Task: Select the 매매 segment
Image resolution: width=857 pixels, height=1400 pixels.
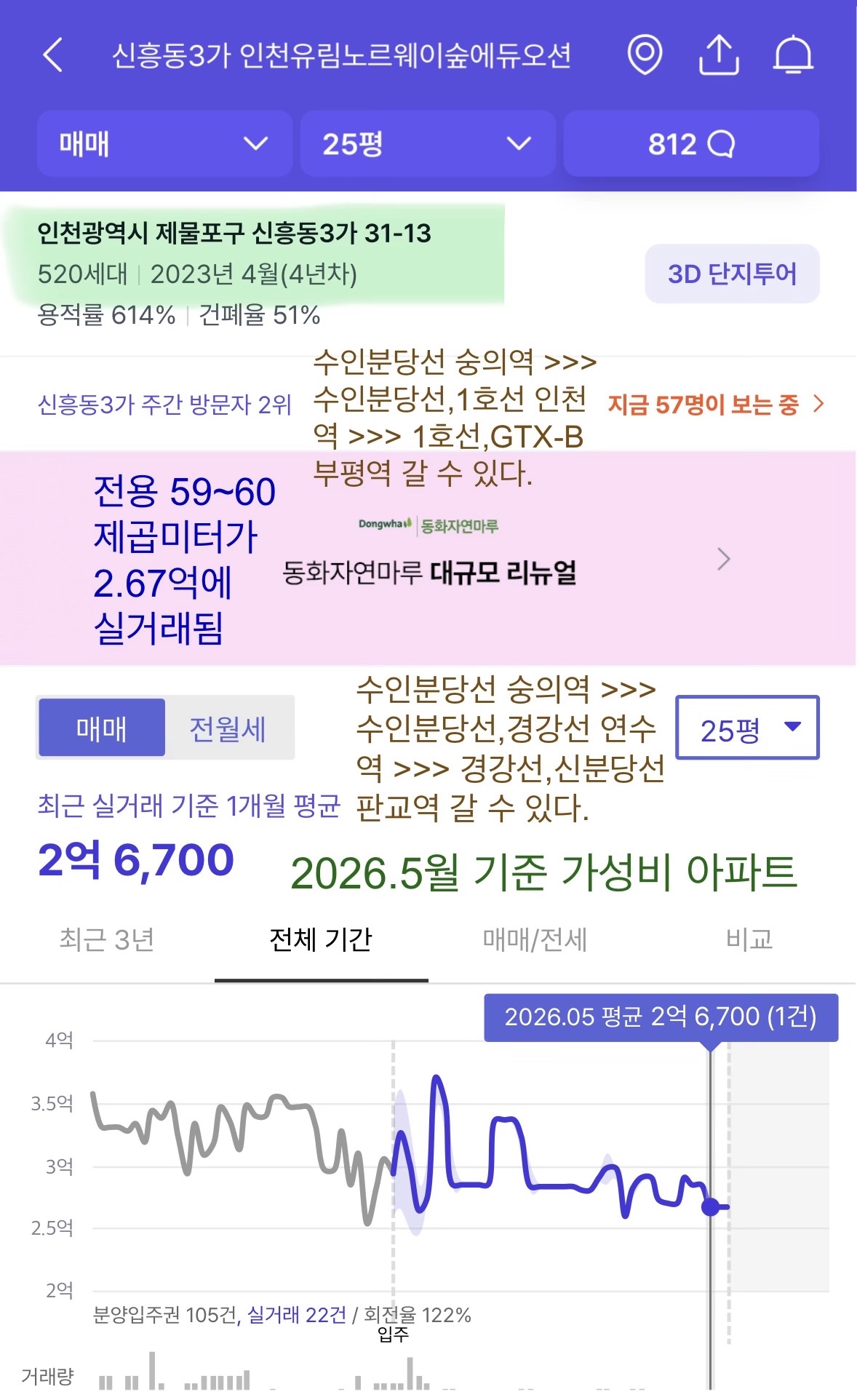Action: coord(102,728)
